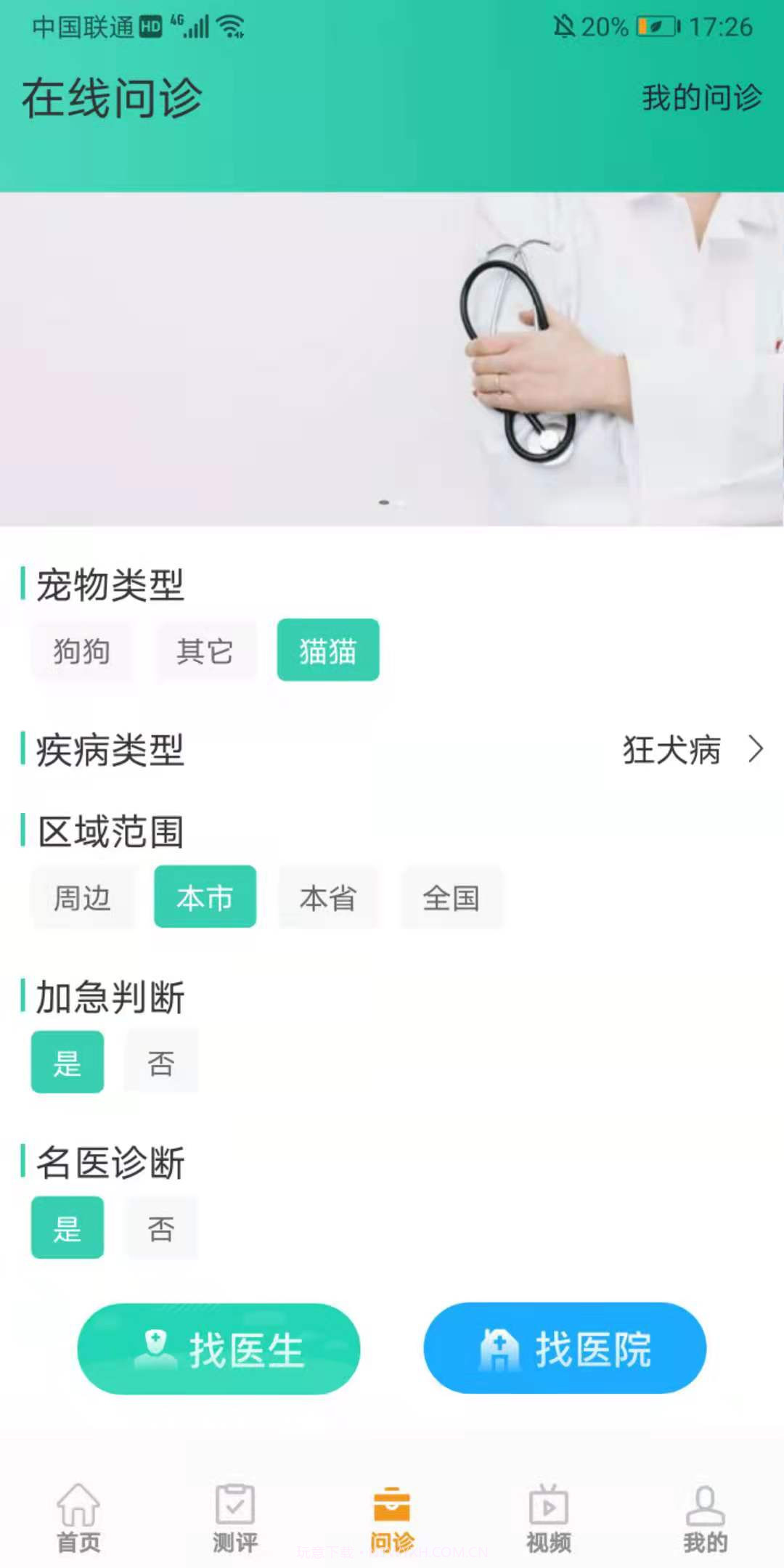Set 加急判断 to 否

click(161, 1061)
